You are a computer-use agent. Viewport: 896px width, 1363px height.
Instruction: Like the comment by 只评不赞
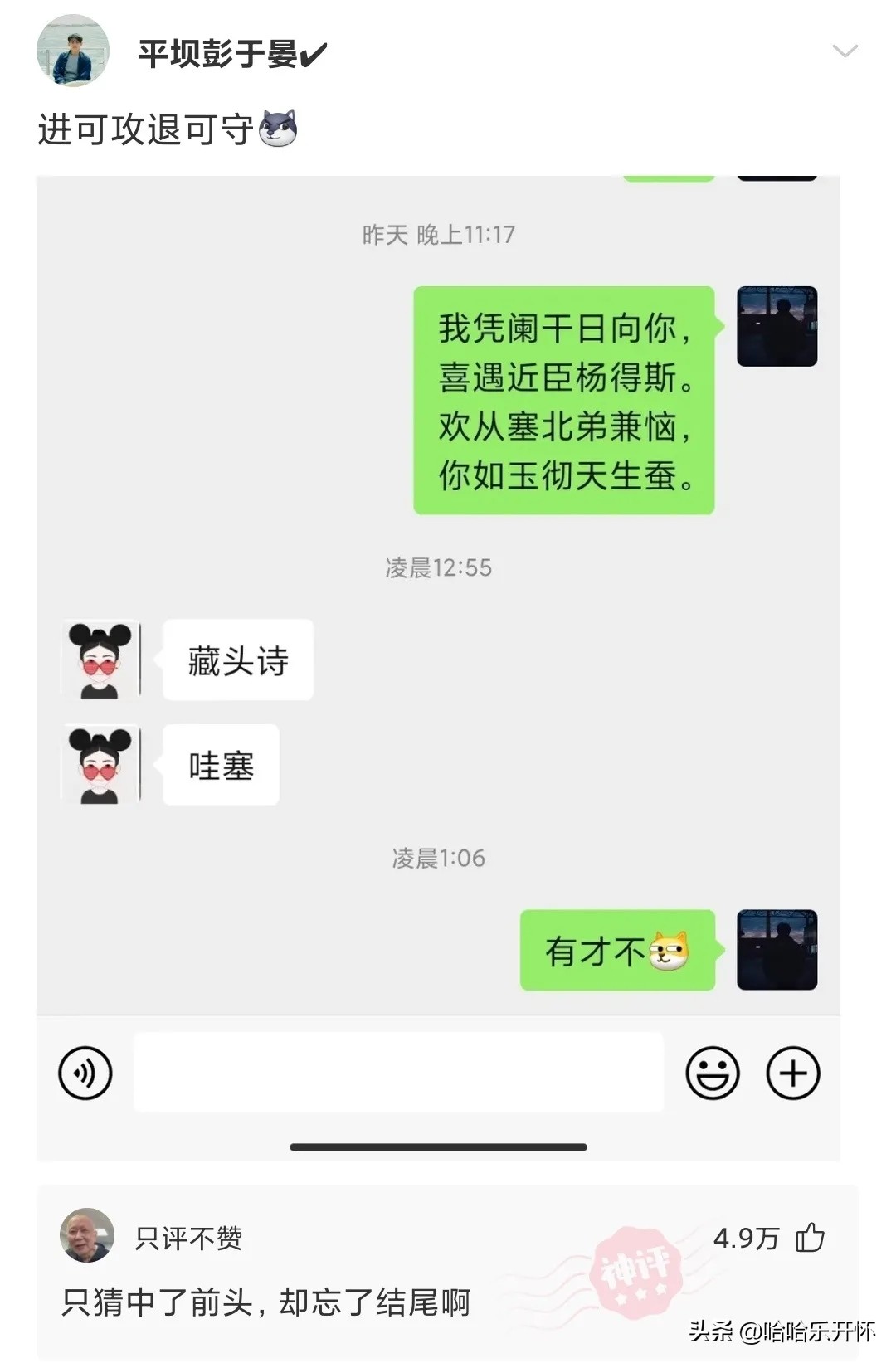pos(810,1238)
